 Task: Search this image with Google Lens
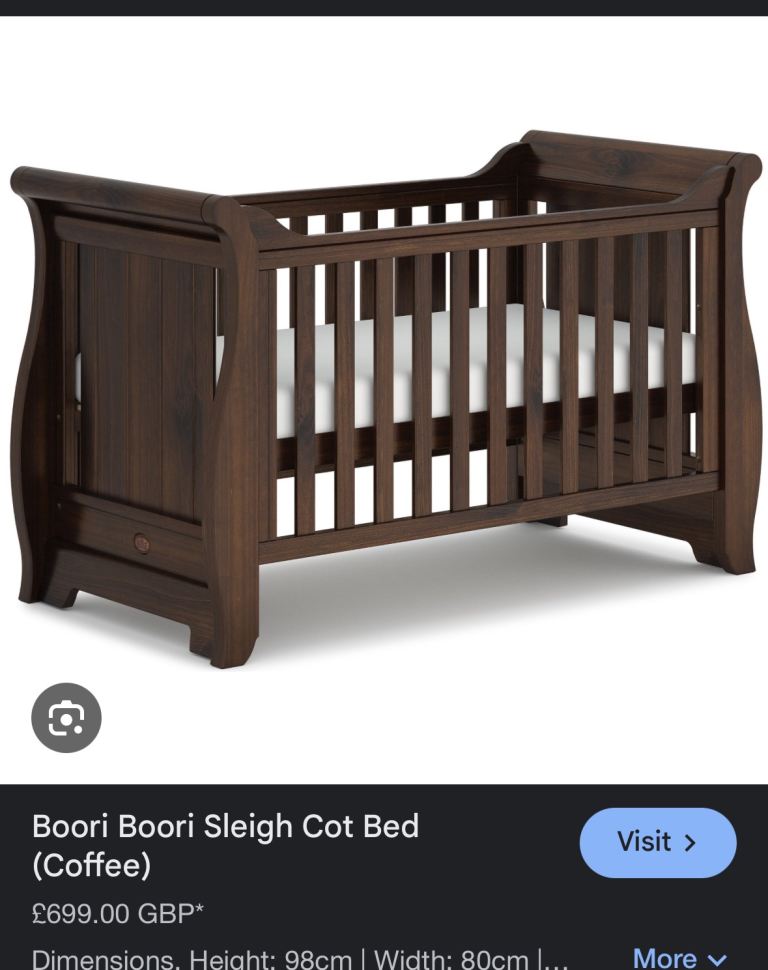[66, 718]
